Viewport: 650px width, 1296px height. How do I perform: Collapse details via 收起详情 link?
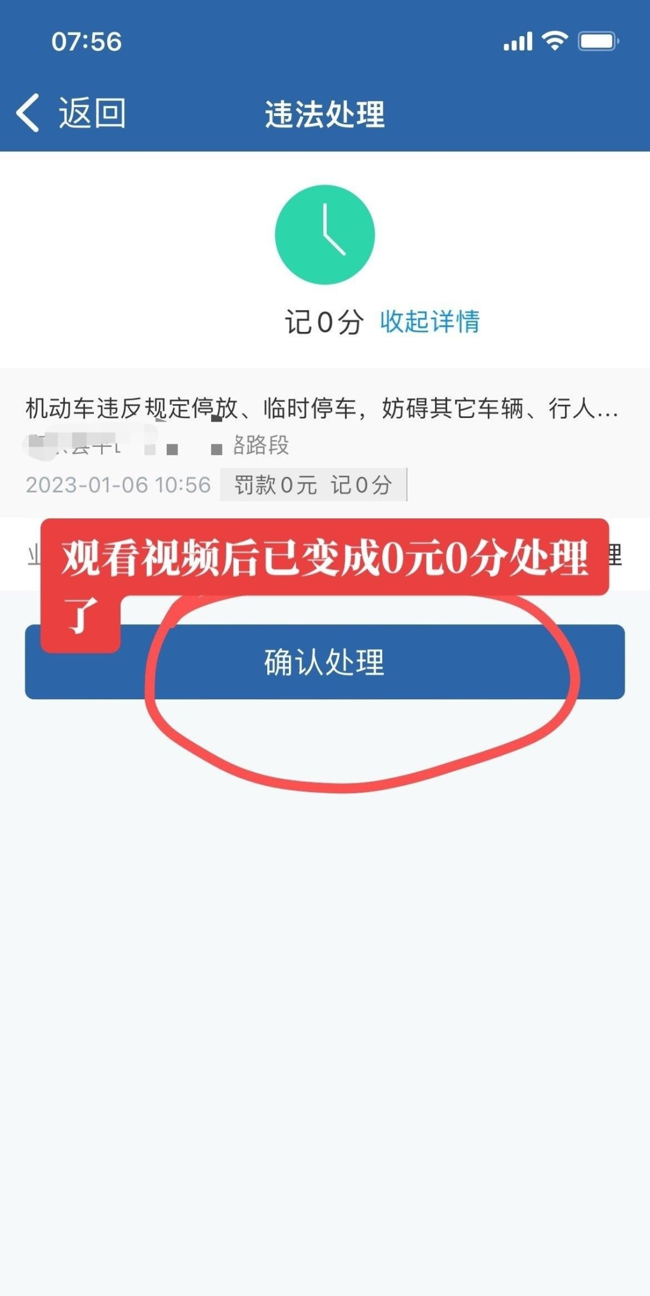point(429,321)
